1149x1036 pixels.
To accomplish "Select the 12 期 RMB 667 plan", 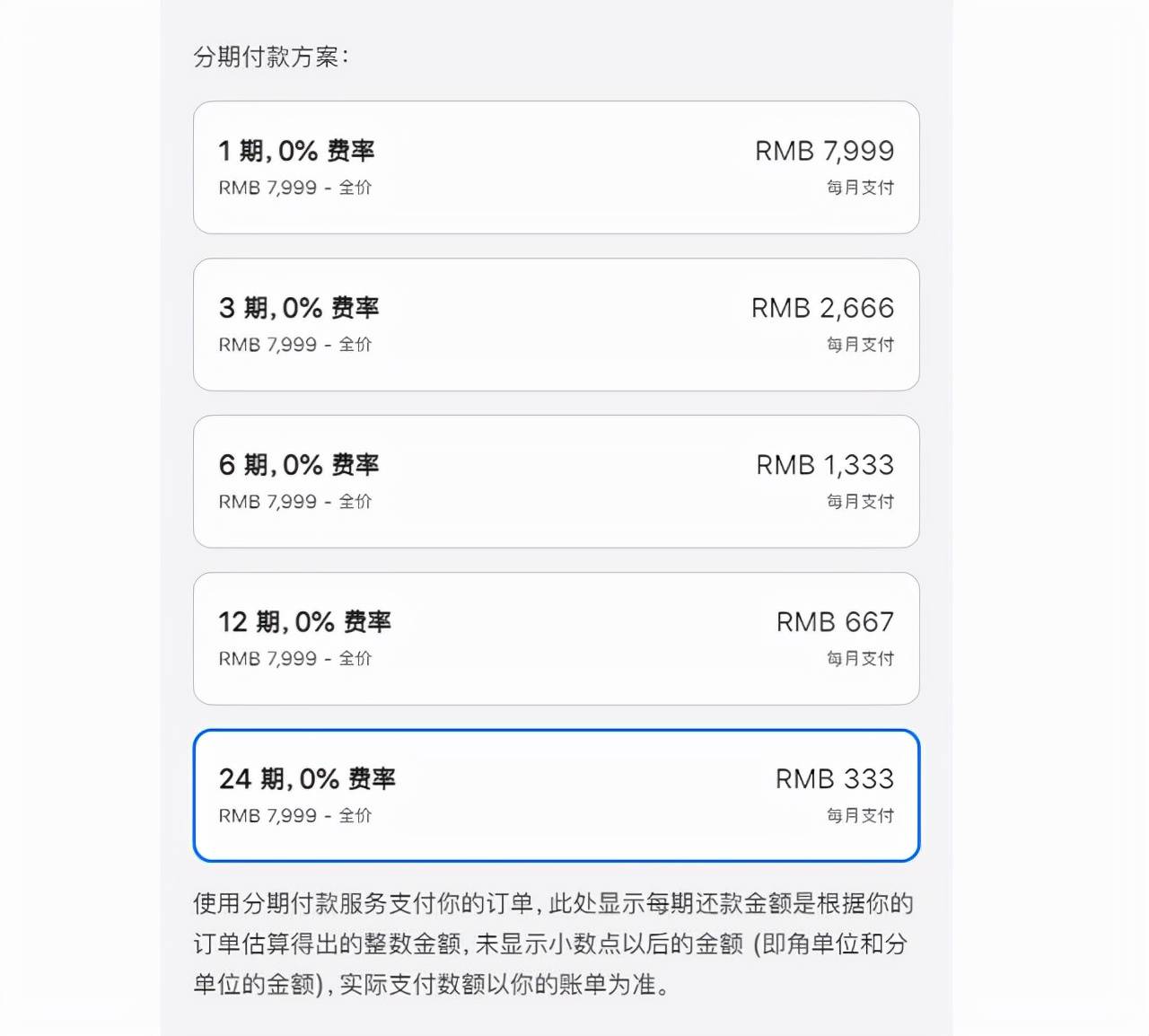I will click(x=556, y=639).
